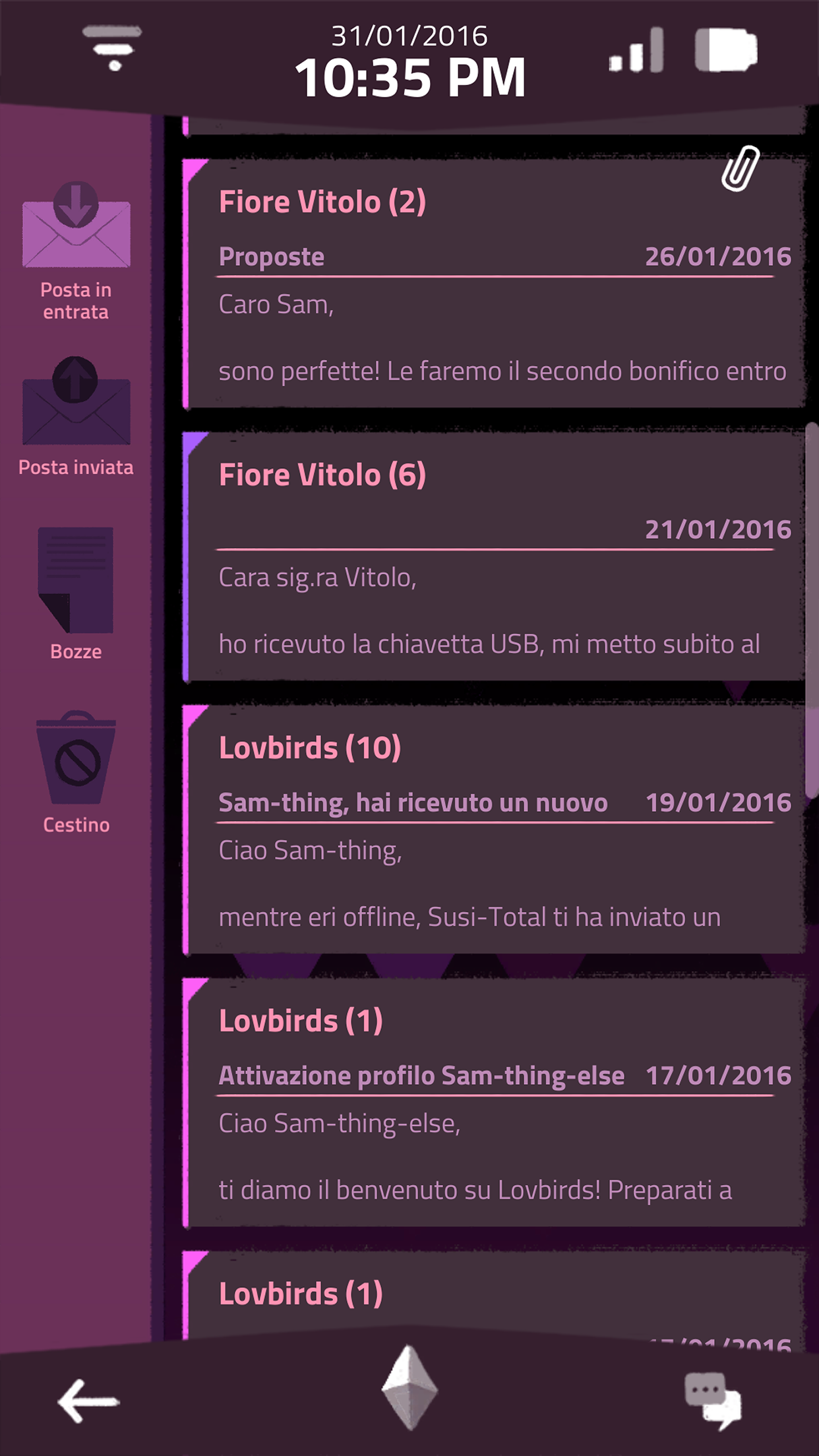Image resolution: width=819 pixels, height=1456 pixels.
Task: Open Fiore Vitolo (6) email thread
Action: (495, 557)
